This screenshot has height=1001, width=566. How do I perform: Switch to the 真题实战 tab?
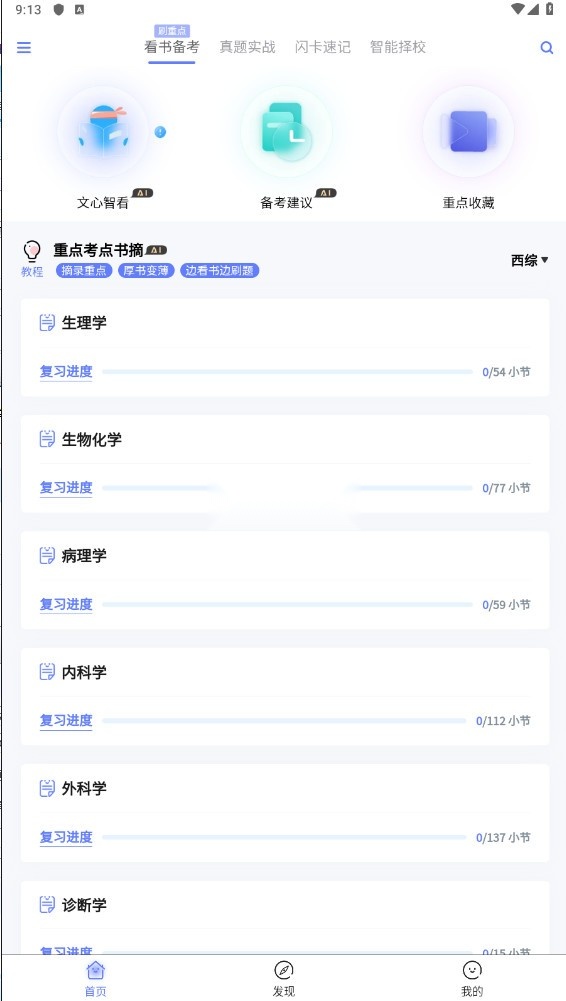tap(247, 47)
